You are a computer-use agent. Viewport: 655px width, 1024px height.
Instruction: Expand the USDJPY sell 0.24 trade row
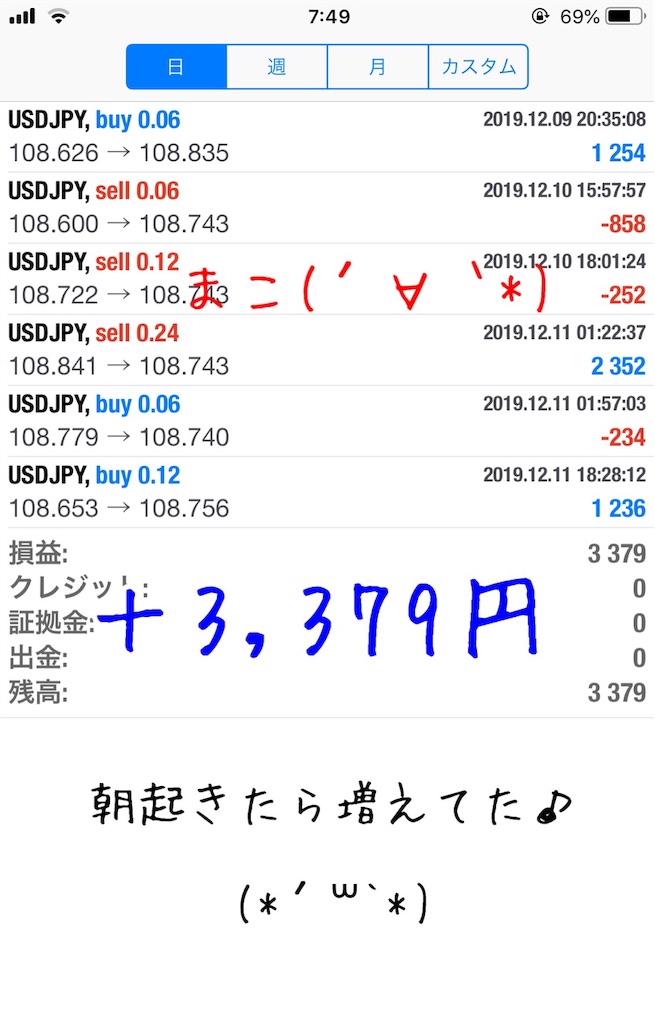327,350
